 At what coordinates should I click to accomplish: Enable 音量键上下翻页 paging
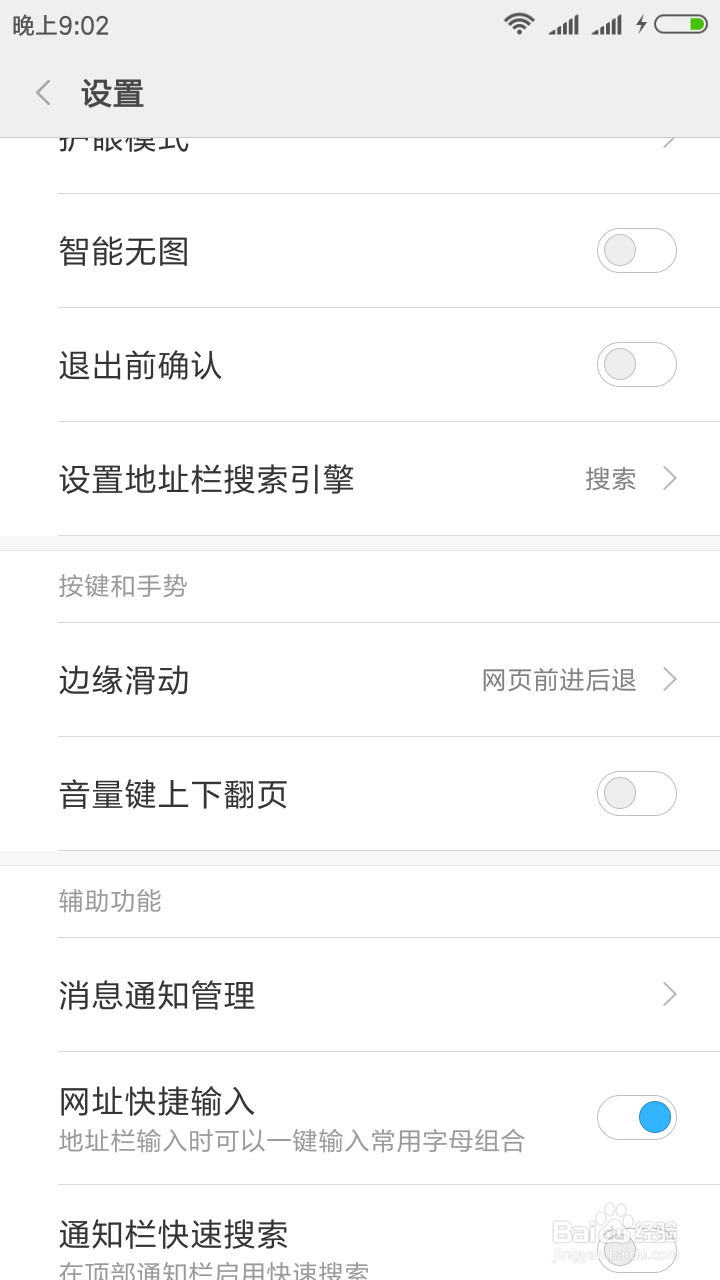(637, 794)
